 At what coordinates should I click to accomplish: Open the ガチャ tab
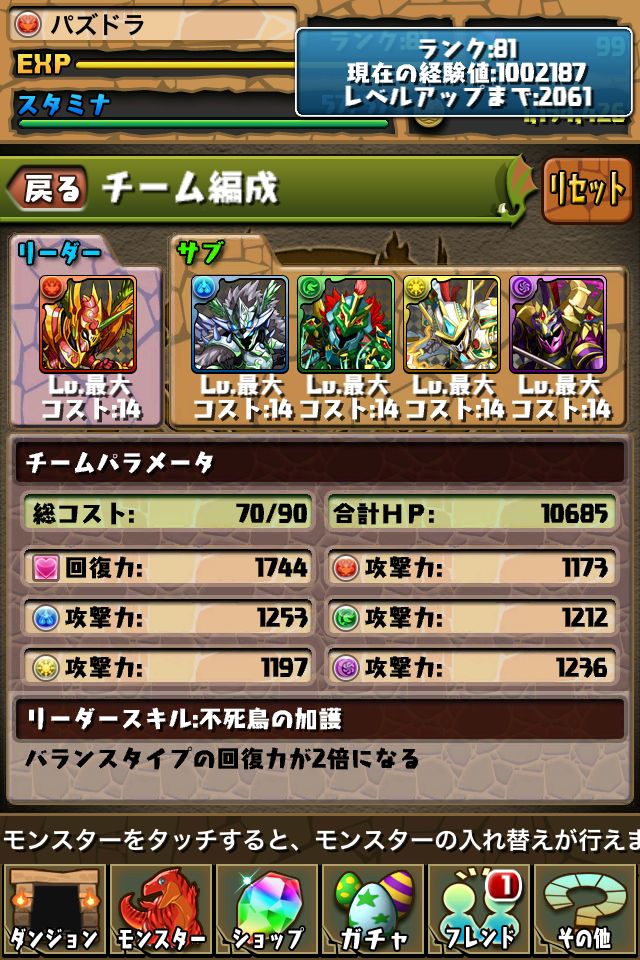[373, 910]
